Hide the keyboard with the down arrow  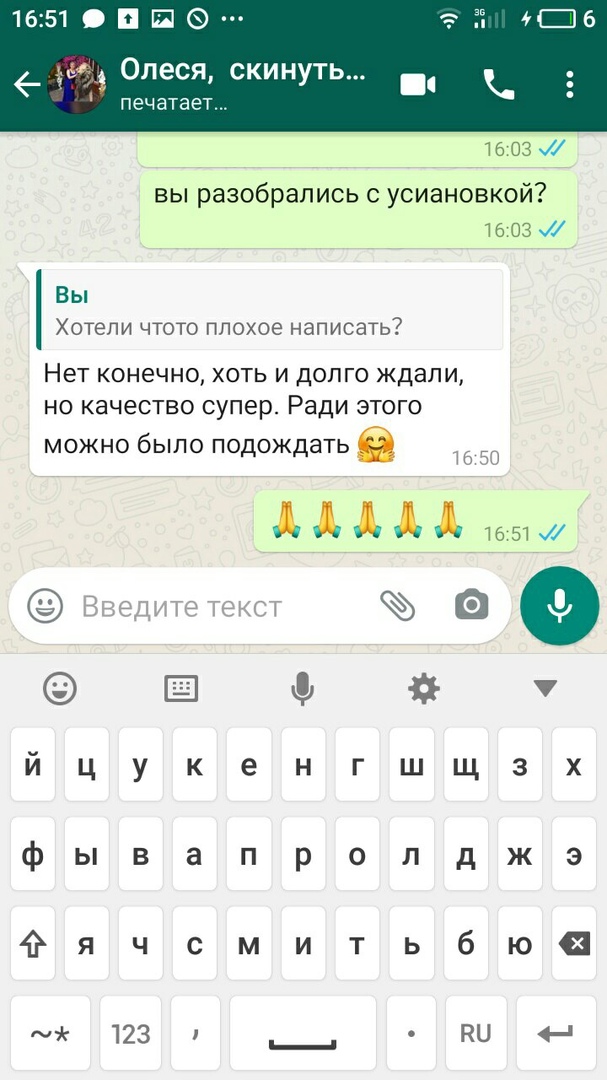point(545,688)
